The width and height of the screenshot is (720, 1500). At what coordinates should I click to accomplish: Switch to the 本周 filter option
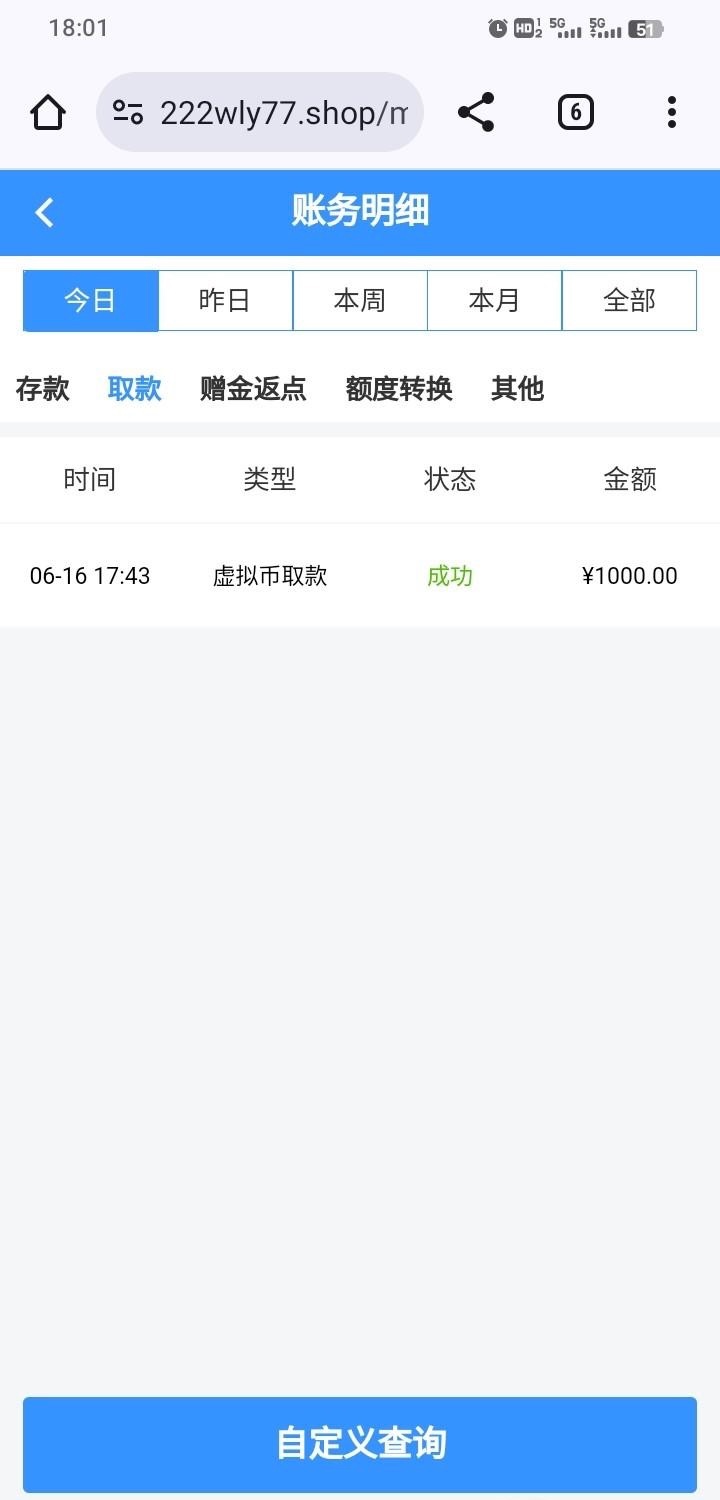coord(360,300)
